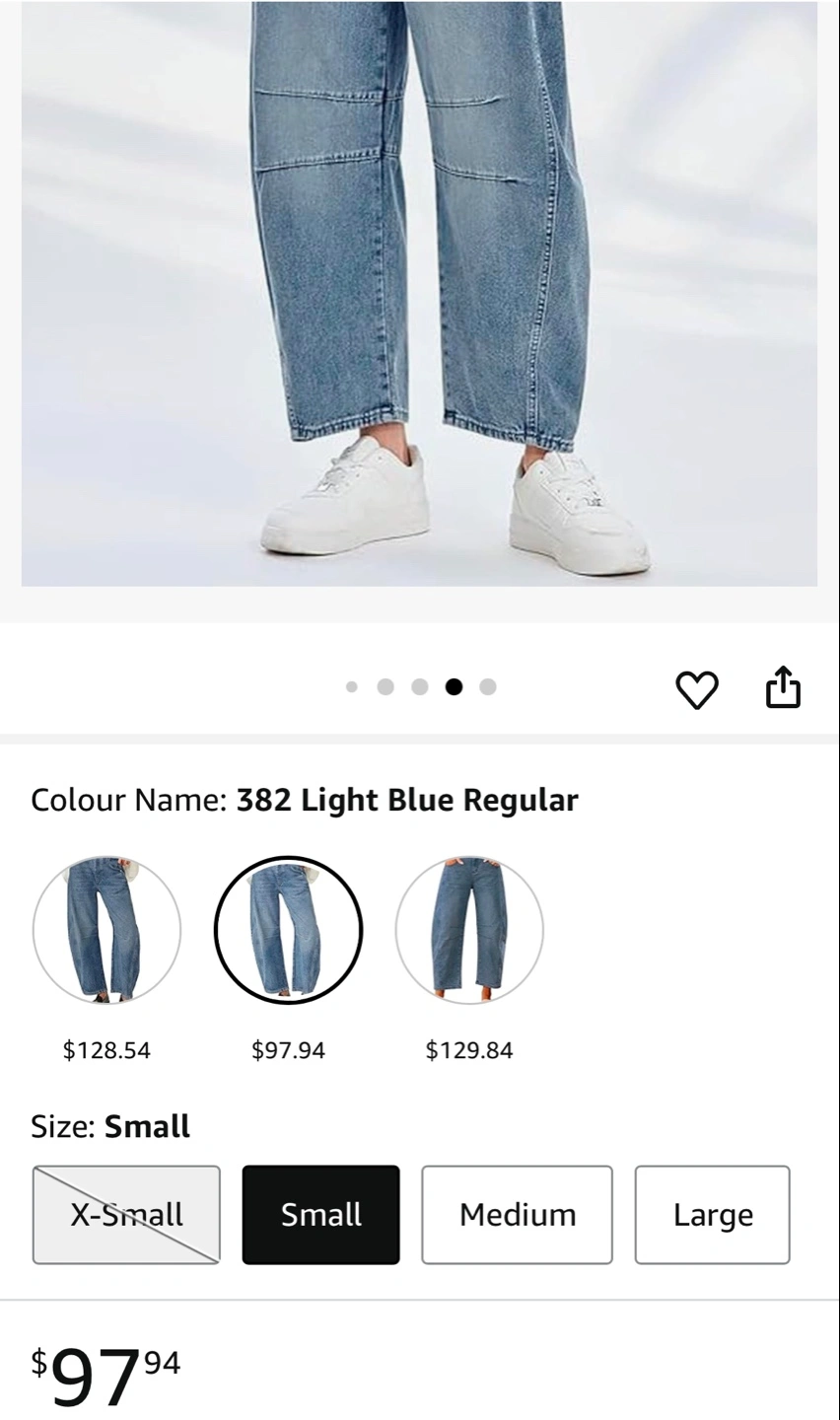
Task: Share this product listing
Action: [x=783, y=687]
